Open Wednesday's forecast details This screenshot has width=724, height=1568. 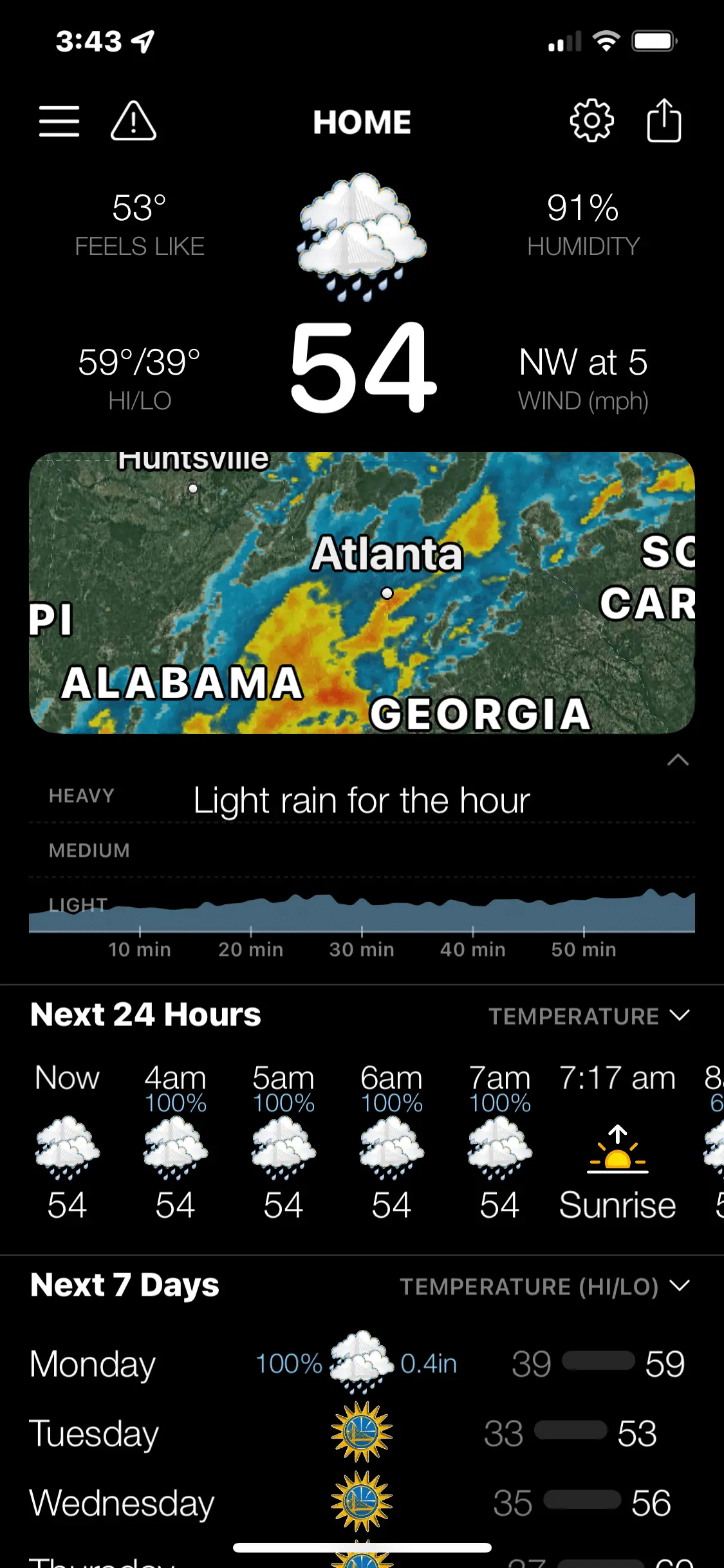[x=357, y=1503]
